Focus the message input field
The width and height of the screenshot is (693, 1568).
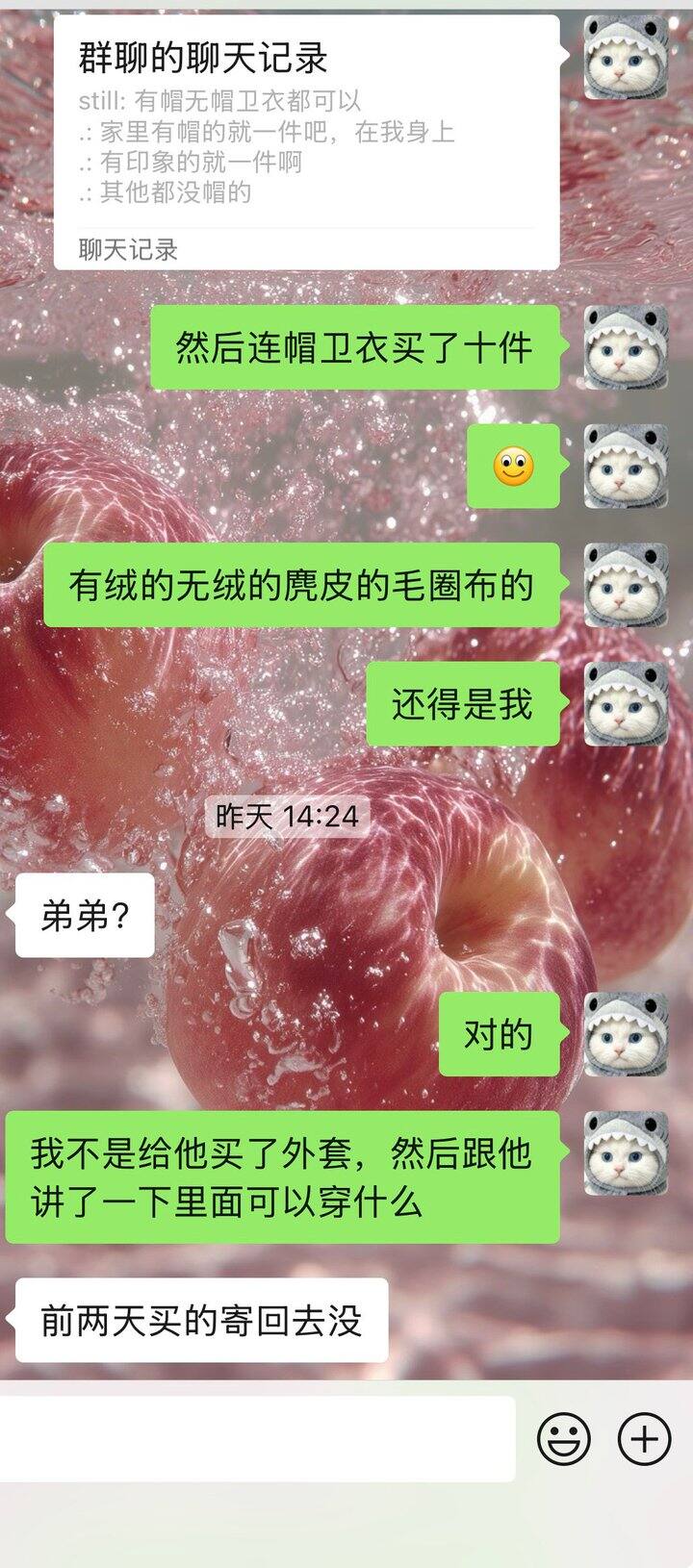tap(256, 1438)
